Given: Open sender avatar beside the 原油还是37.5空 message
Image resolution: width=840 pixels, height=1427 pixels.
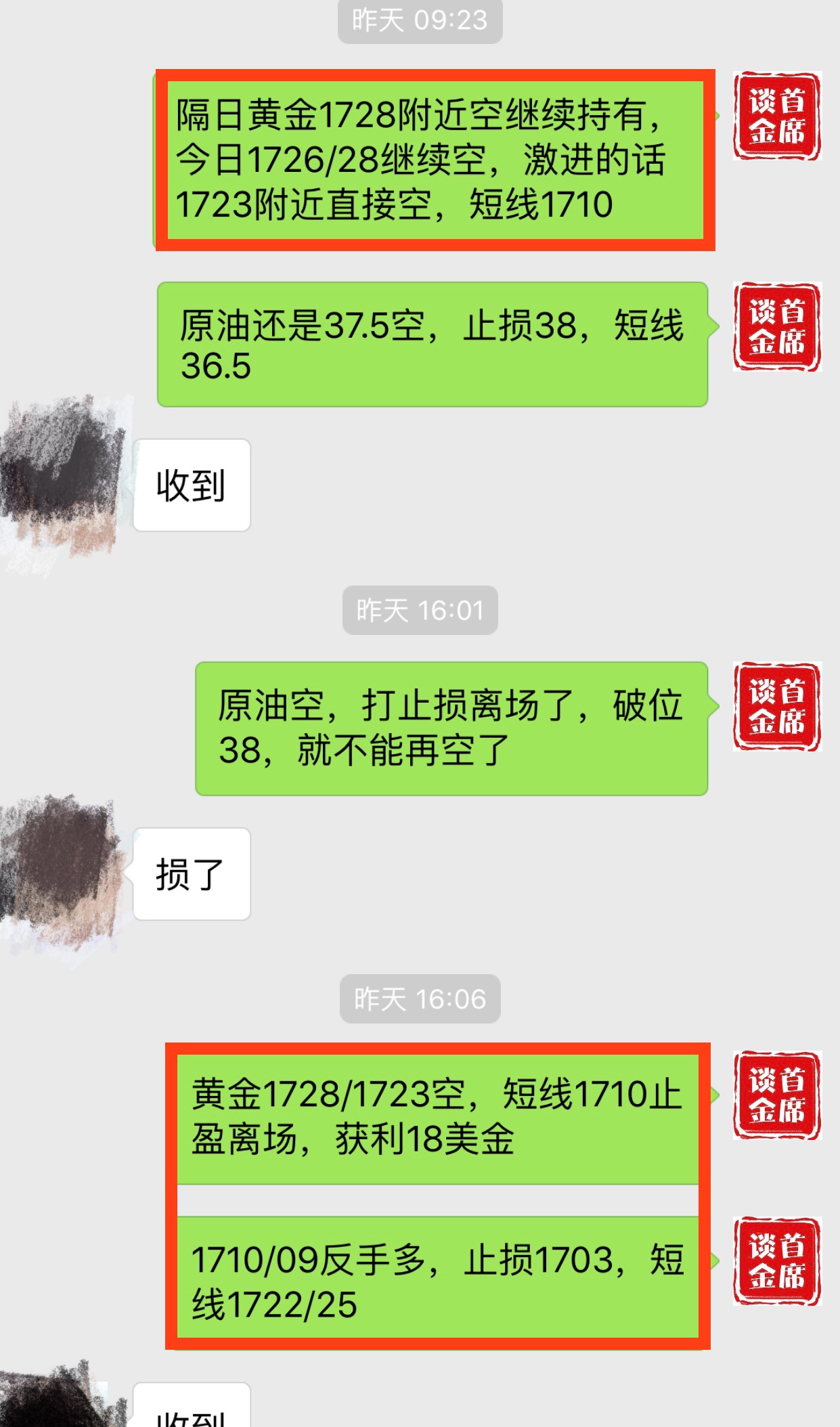Looking at the screenshot, I should click(x=777, y=326).
